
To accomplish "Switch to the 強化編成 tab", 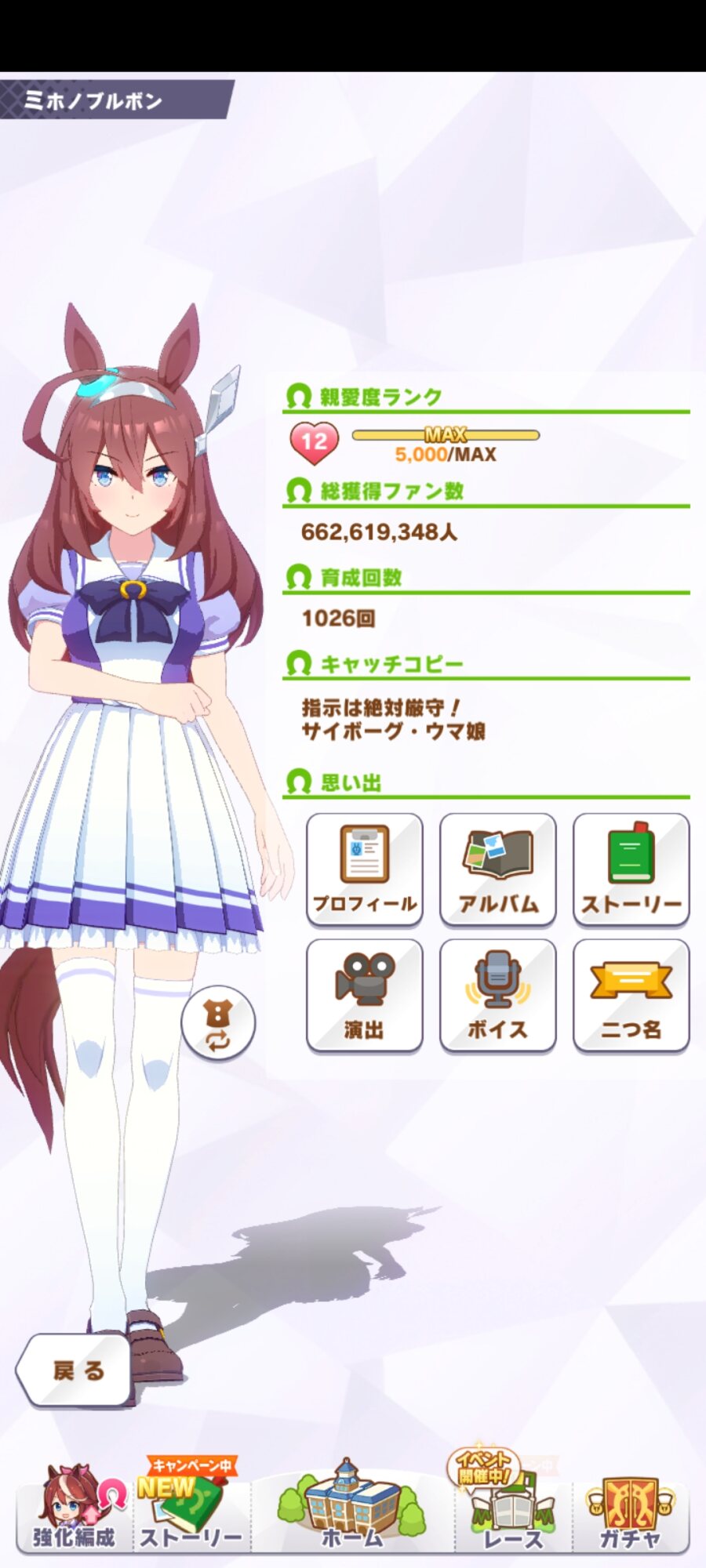I will pyautogui.click(x=75, y=1509).
